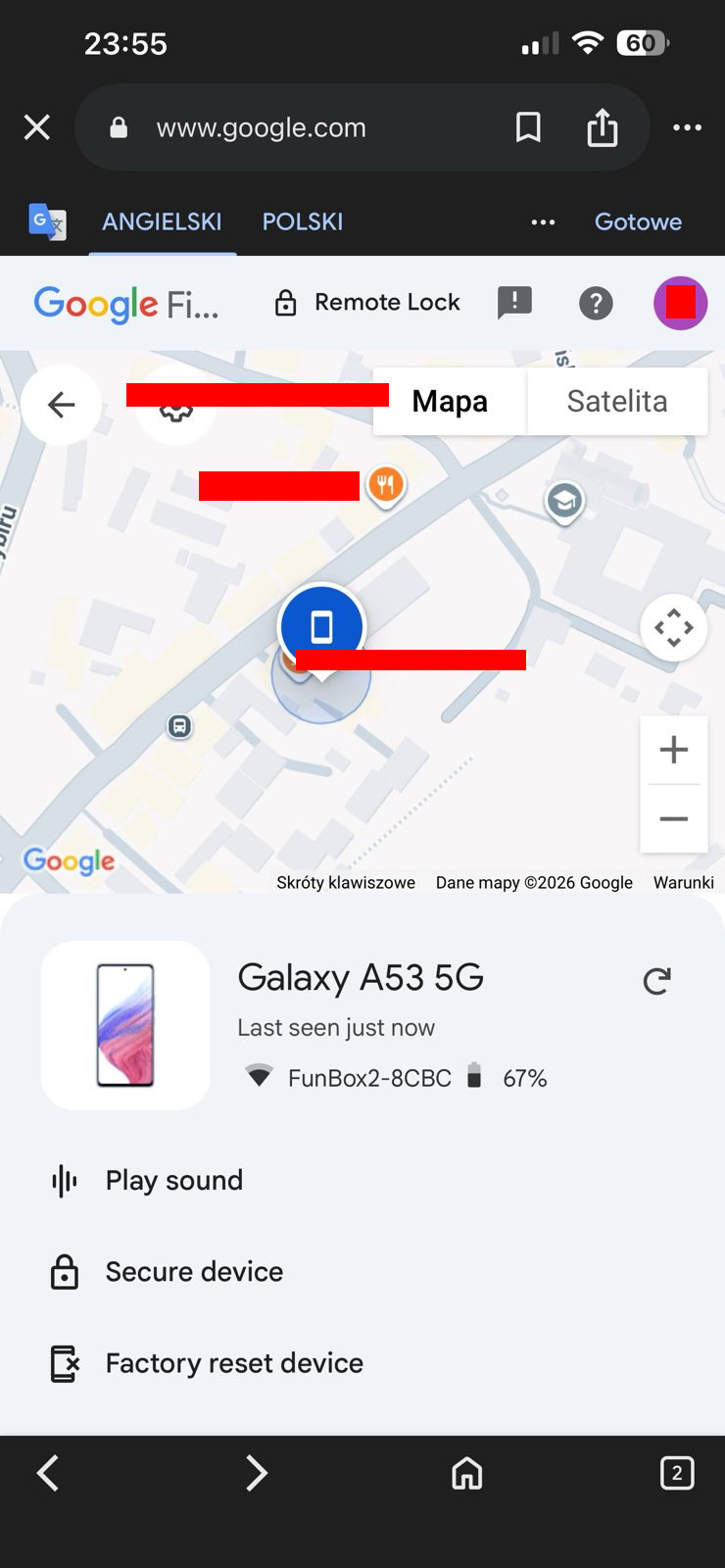Bookmark this page
The image size is (725, 1568).
tap(528, 127)
